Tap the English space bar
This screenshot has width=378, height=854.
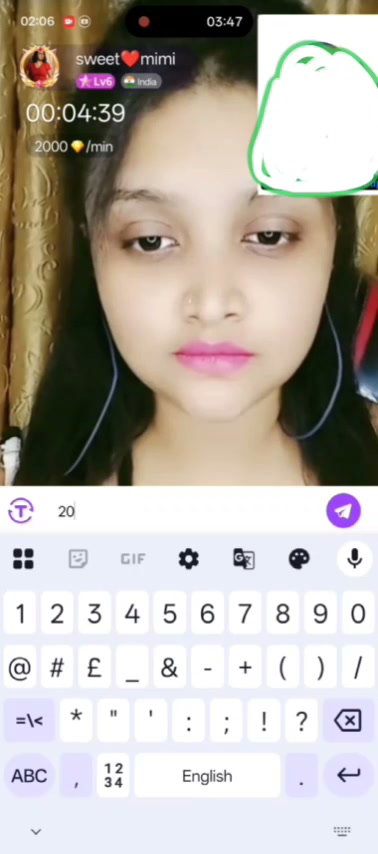(x=207, y=776)
